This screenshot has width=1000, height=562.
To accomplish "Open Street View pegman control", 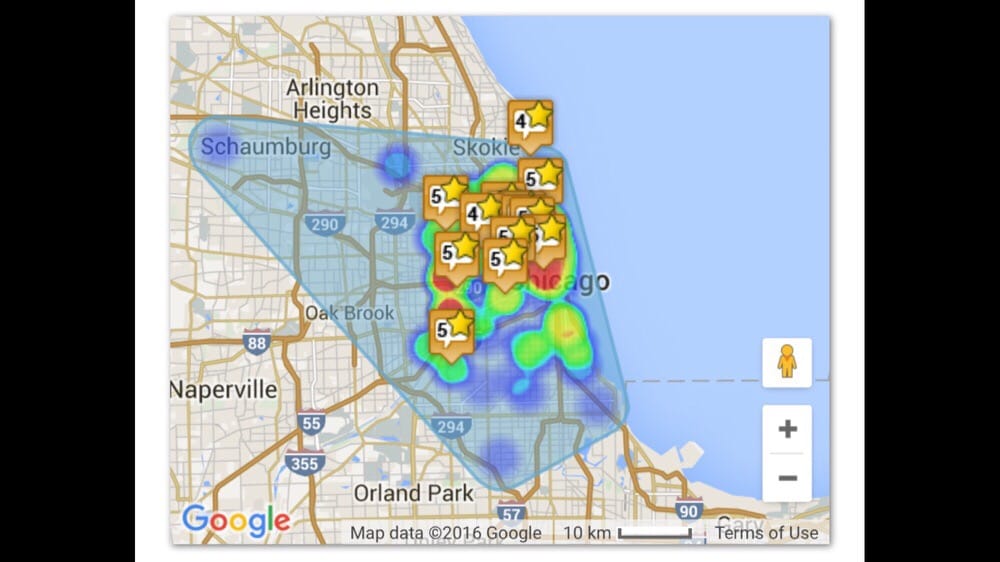I will pyautogui.click(x=787, y=362).
